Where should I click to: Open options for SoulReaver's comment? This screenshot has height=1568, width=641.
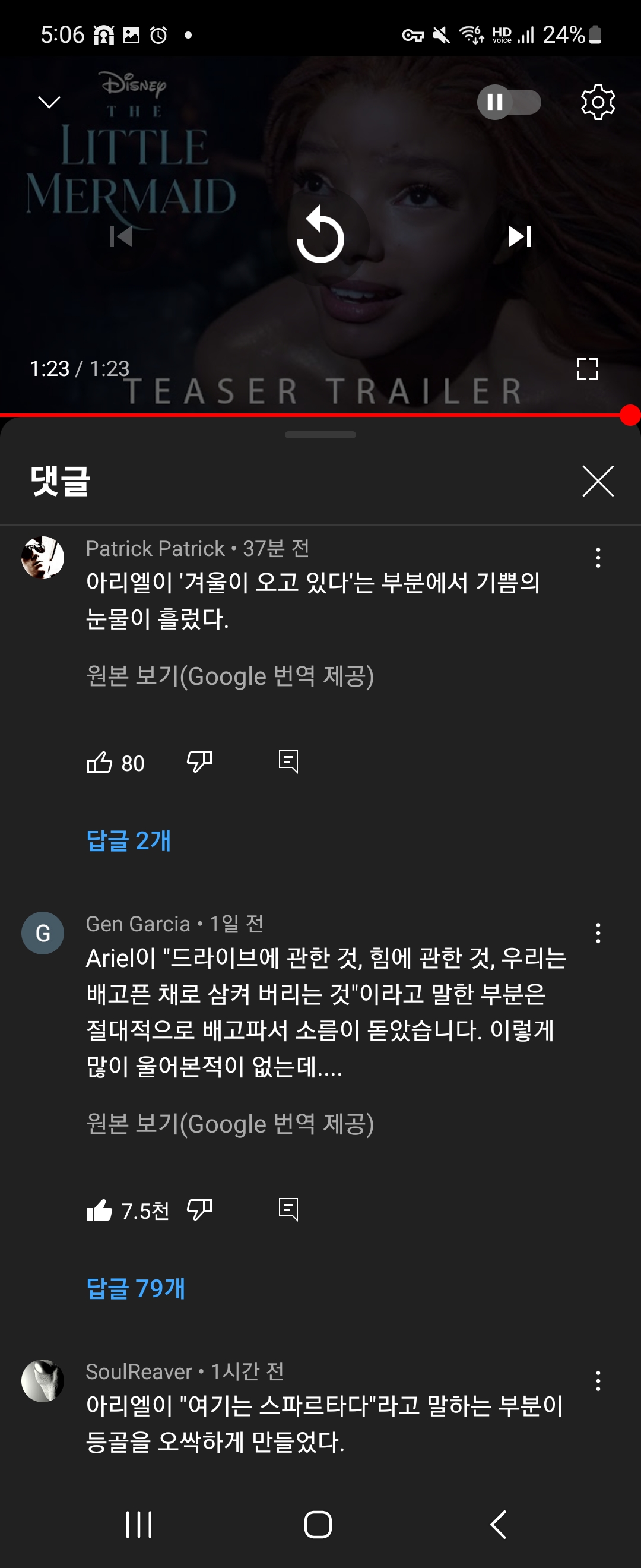(598, 1381)
